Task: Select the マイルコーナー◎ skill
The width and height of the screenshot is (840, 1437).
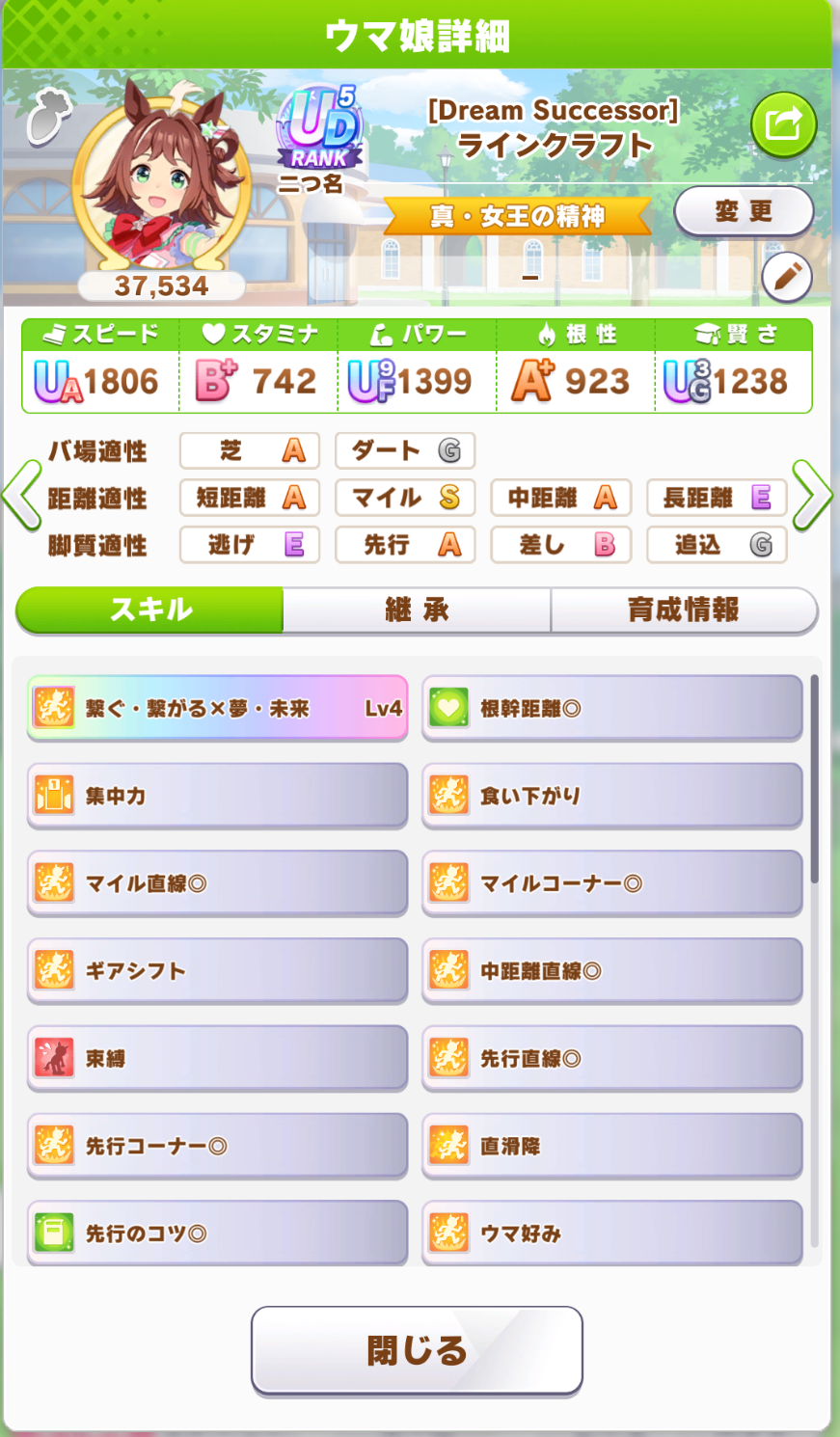Action: pyautogui.click(x=612, y=883)
